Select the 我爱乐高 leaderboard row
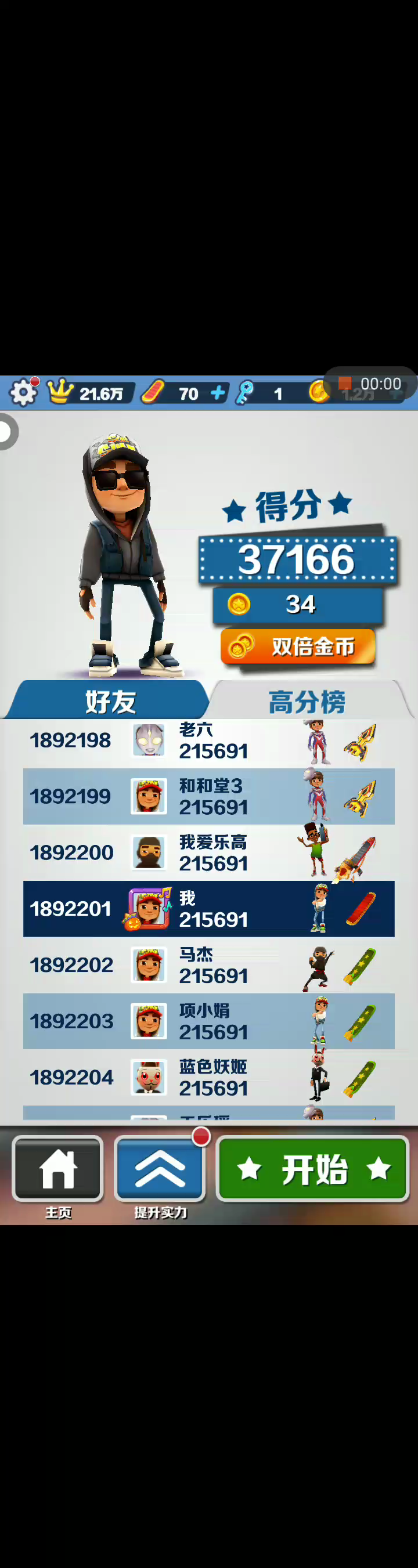 pyautogui.click(x=208, y=852)
